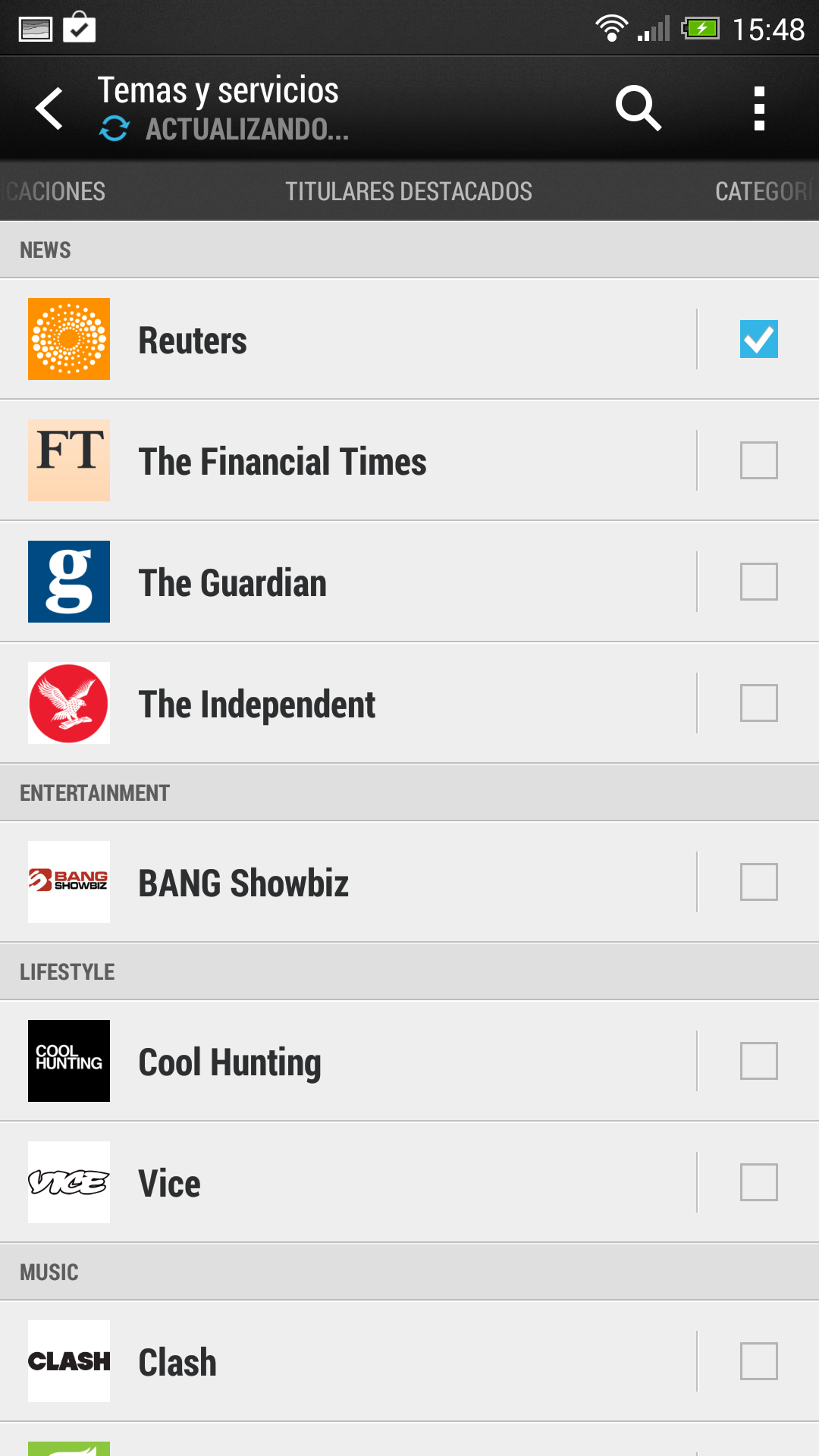Go back from Temas y servicios
This screenshot has width=819, height=1456.
click(x=50, y=108)
